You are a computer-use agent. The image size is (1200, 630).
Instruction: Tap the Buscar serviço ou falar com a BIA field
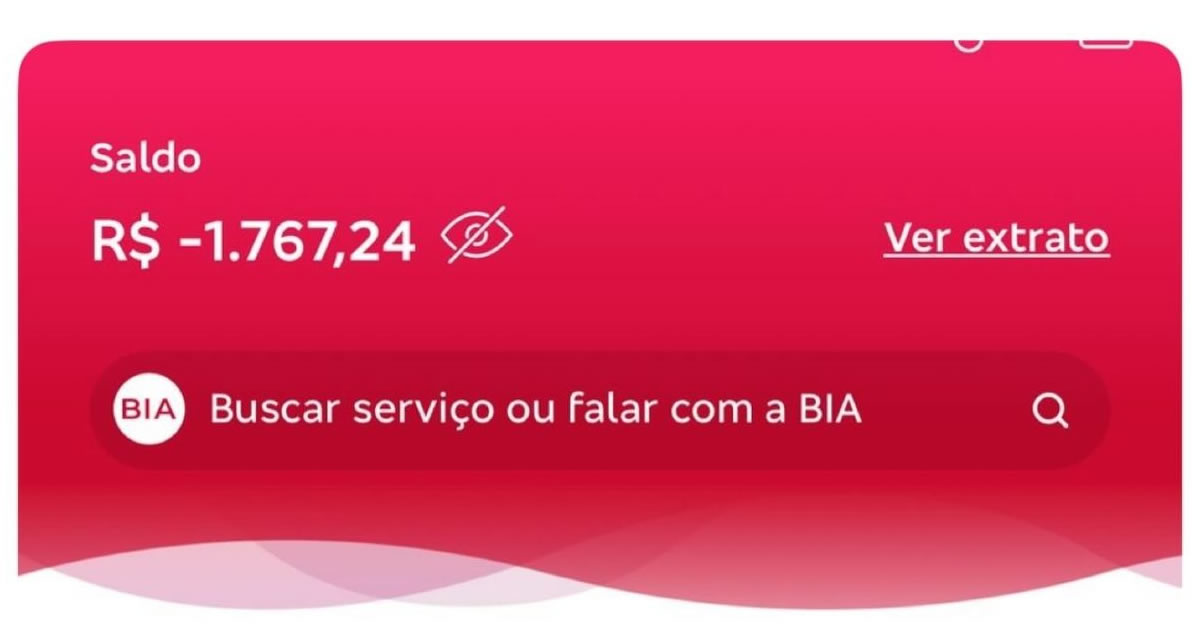600,410
